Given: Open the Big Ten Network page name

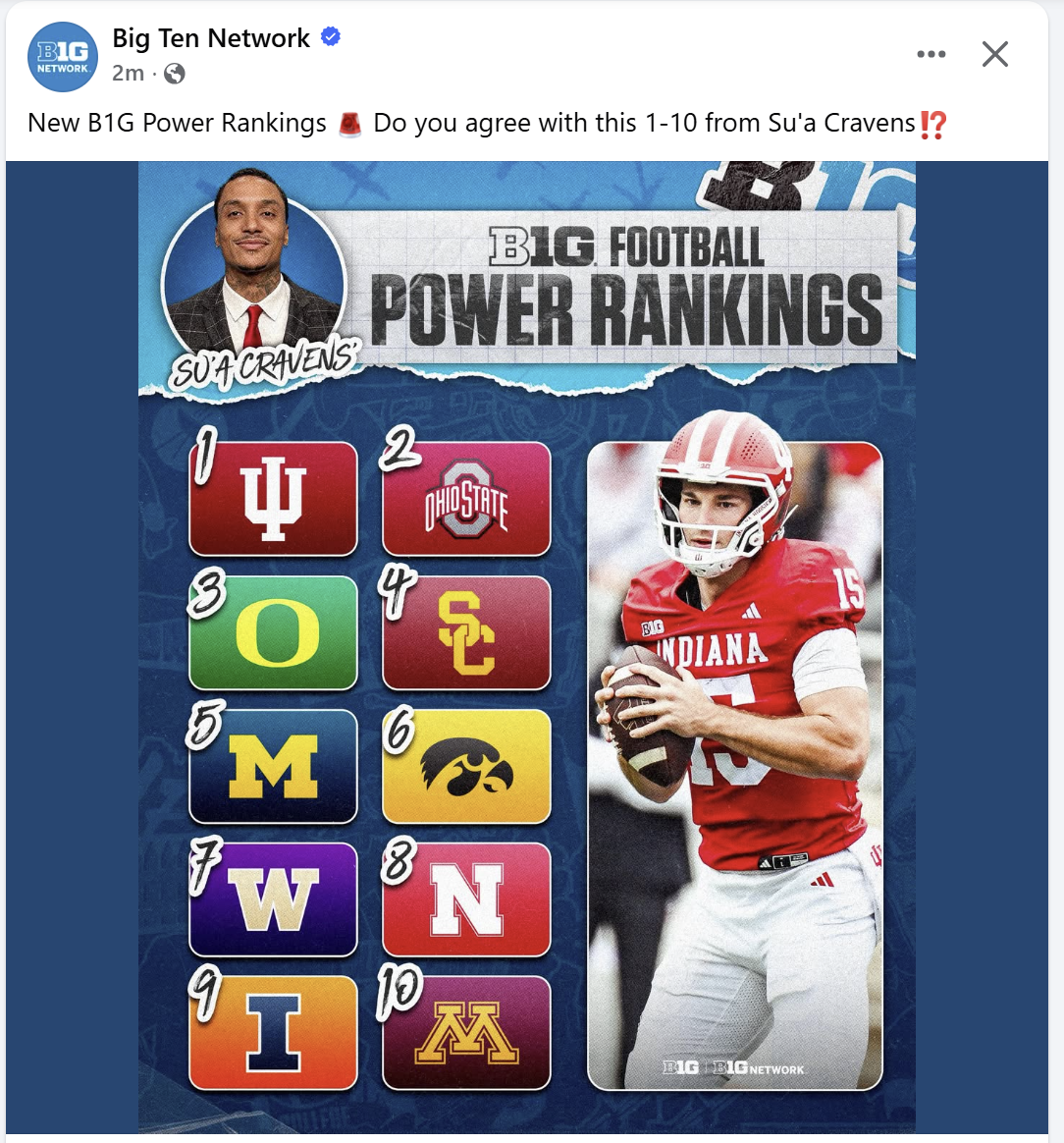Looking at the screenshot, I should pos(211,38).
